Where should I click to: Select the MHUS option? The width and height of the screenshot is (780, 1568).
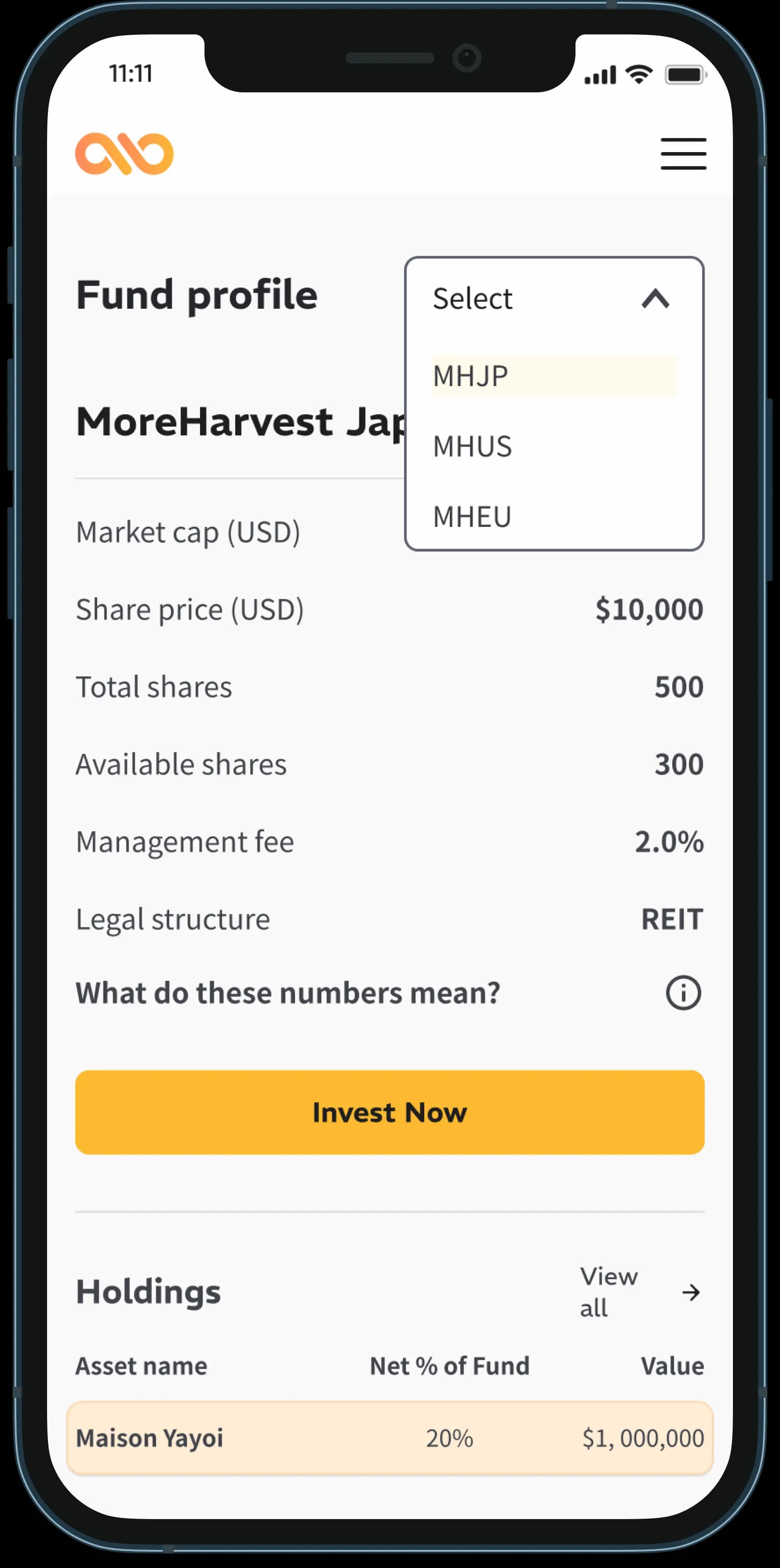(472, 446)
